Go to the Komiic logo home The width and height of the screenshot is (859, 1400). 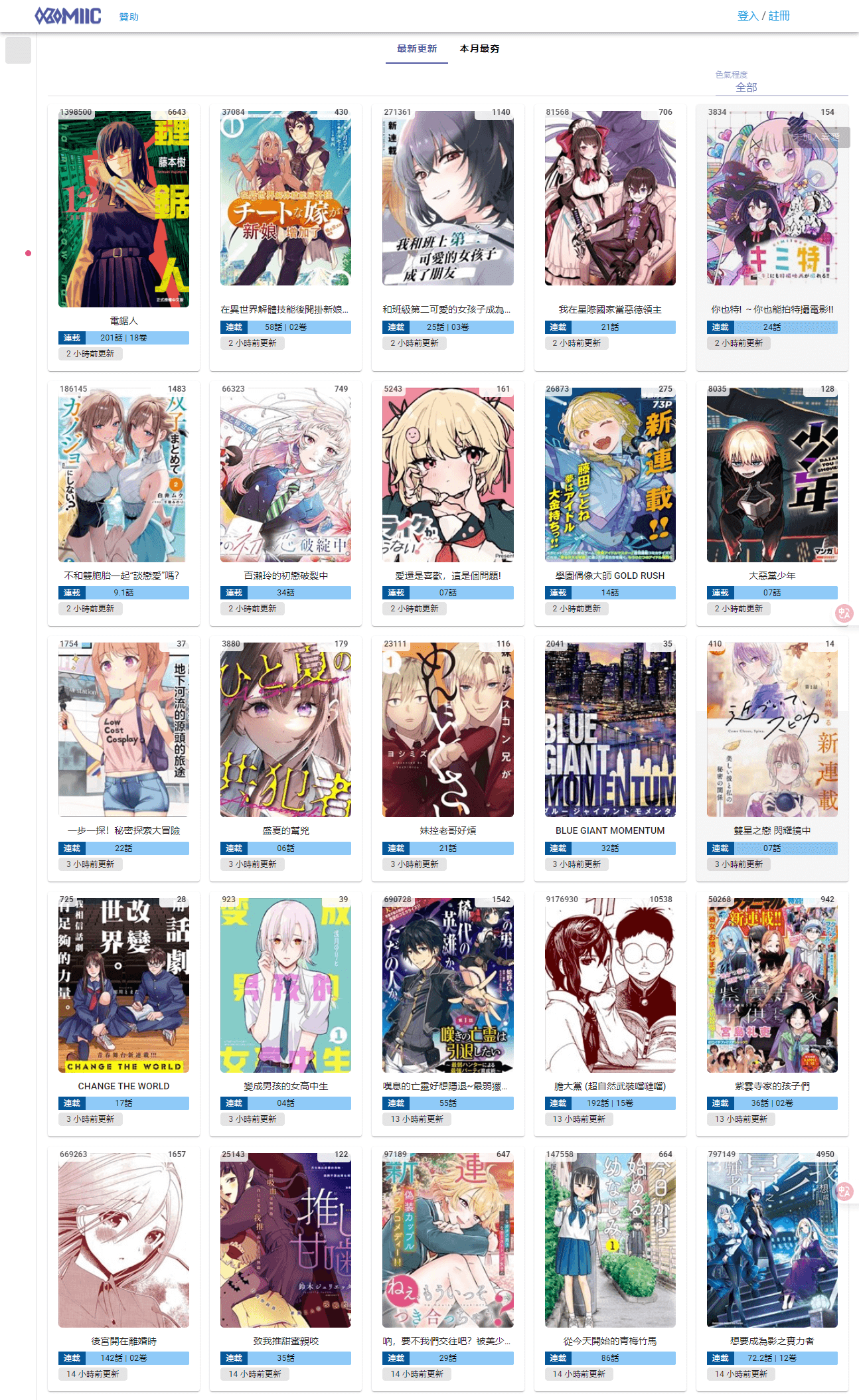coord(68,16)
